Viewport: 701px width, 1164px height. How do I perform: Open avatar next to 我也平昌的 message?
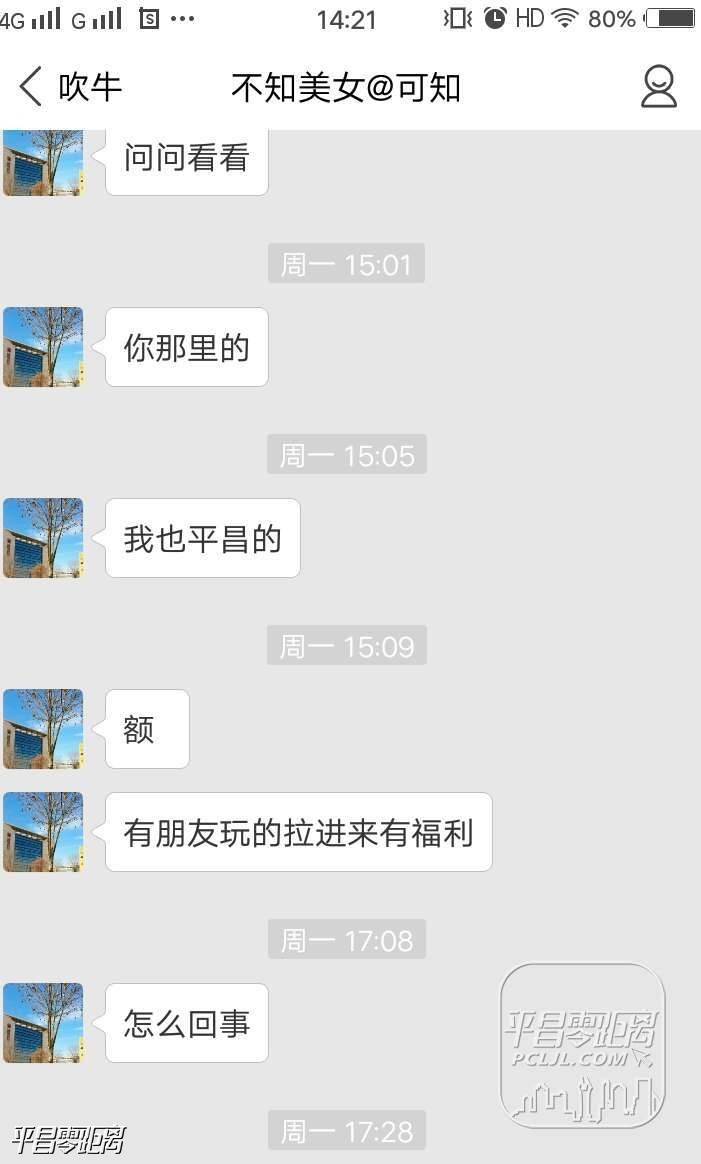pyautogui.click(x=43, y=538)
